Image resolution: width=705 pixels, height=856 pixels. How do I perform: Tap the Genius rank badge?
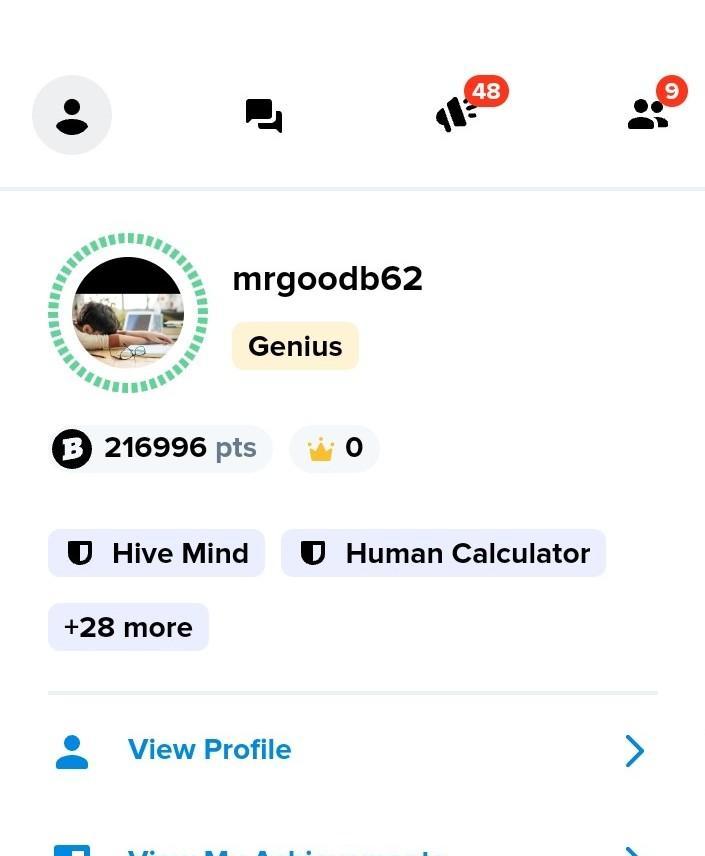[295, 346]
